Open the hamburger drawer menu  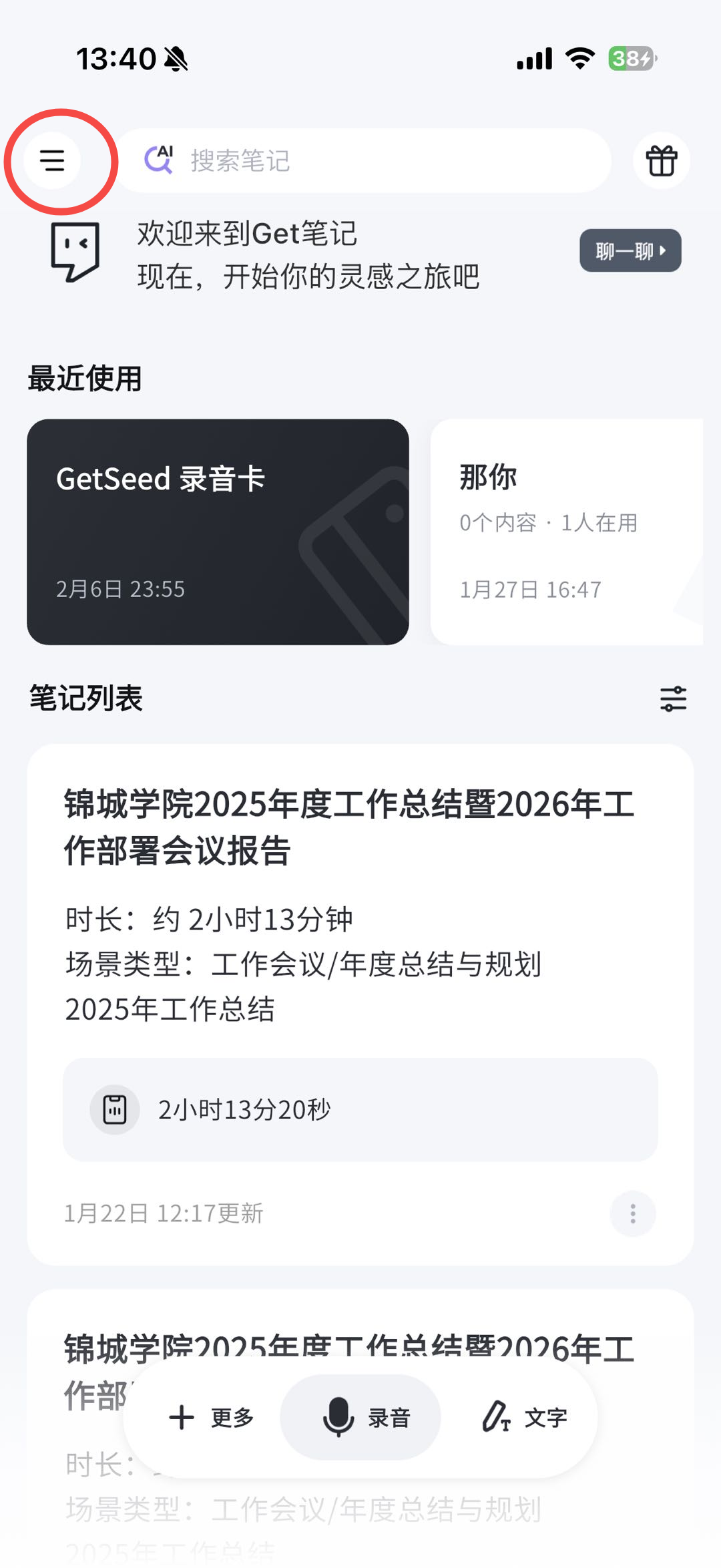point(52,161)
